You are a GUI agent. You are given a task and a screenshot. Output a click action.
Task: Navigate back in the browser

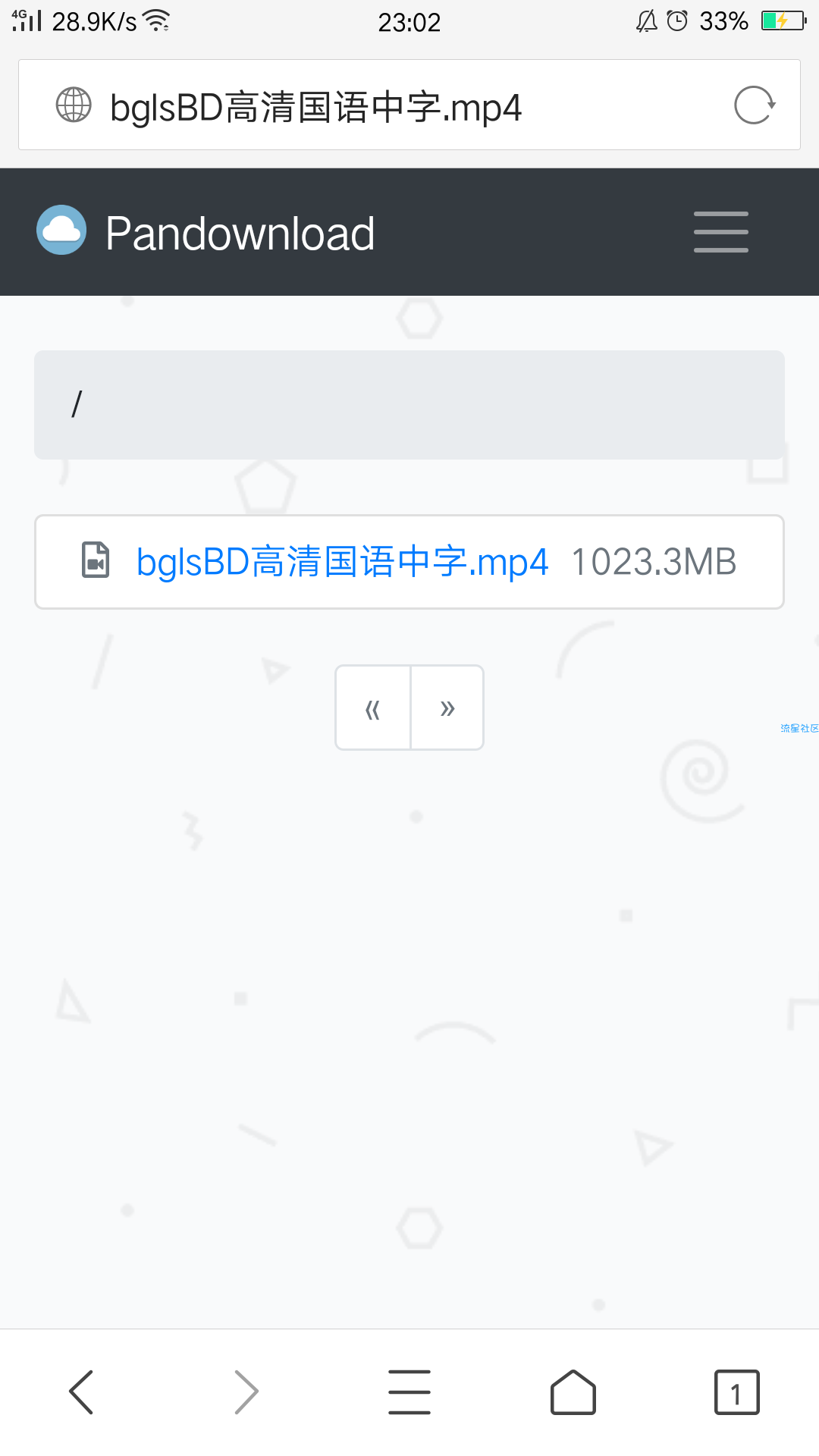(x=81, y=1392)
